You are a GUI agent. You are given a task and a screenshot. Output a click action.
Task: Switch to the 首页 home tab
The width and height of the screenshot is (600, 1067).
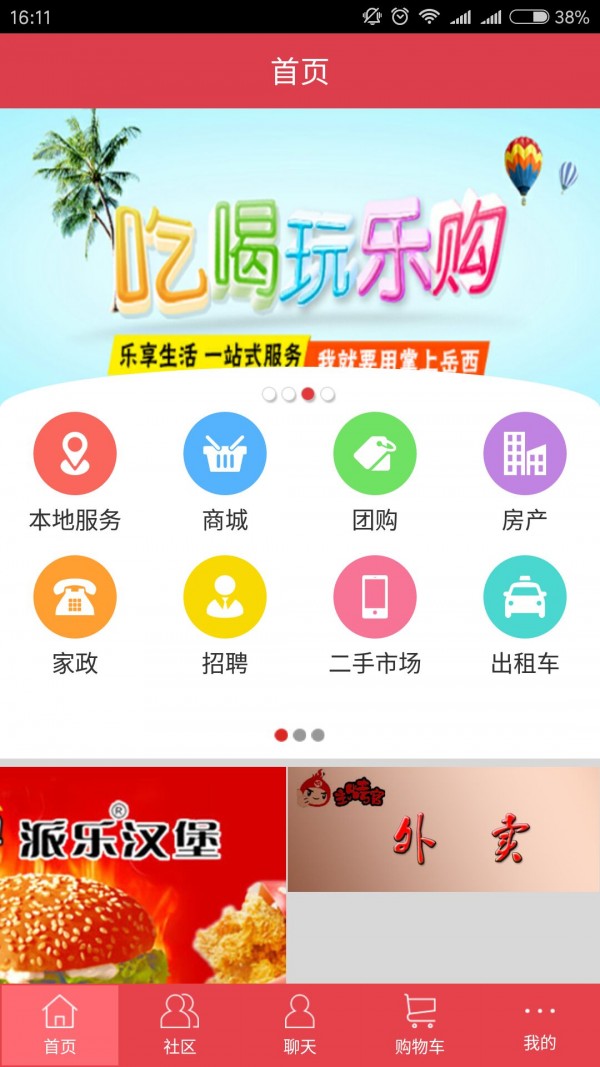(59, 1025)
